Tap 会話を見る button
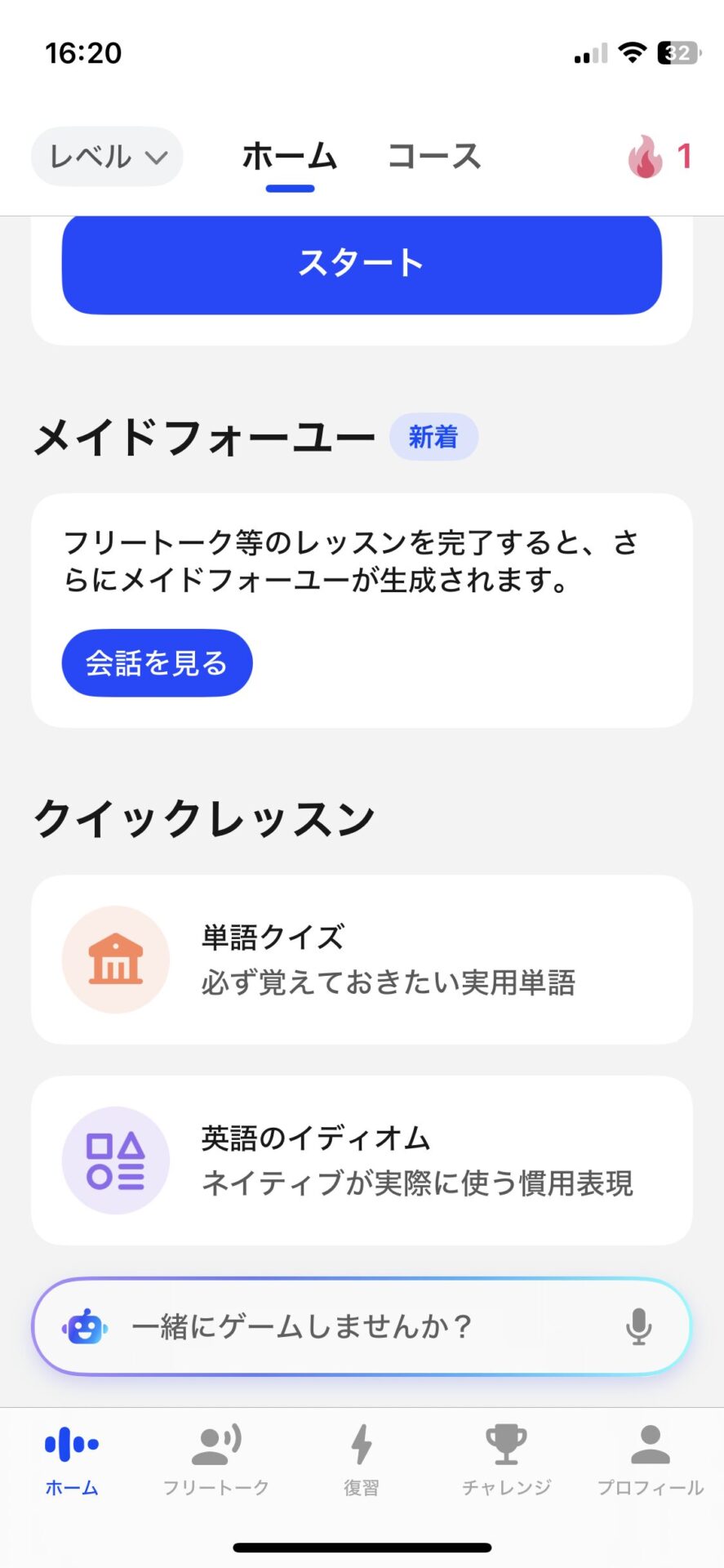 [157, 662]
